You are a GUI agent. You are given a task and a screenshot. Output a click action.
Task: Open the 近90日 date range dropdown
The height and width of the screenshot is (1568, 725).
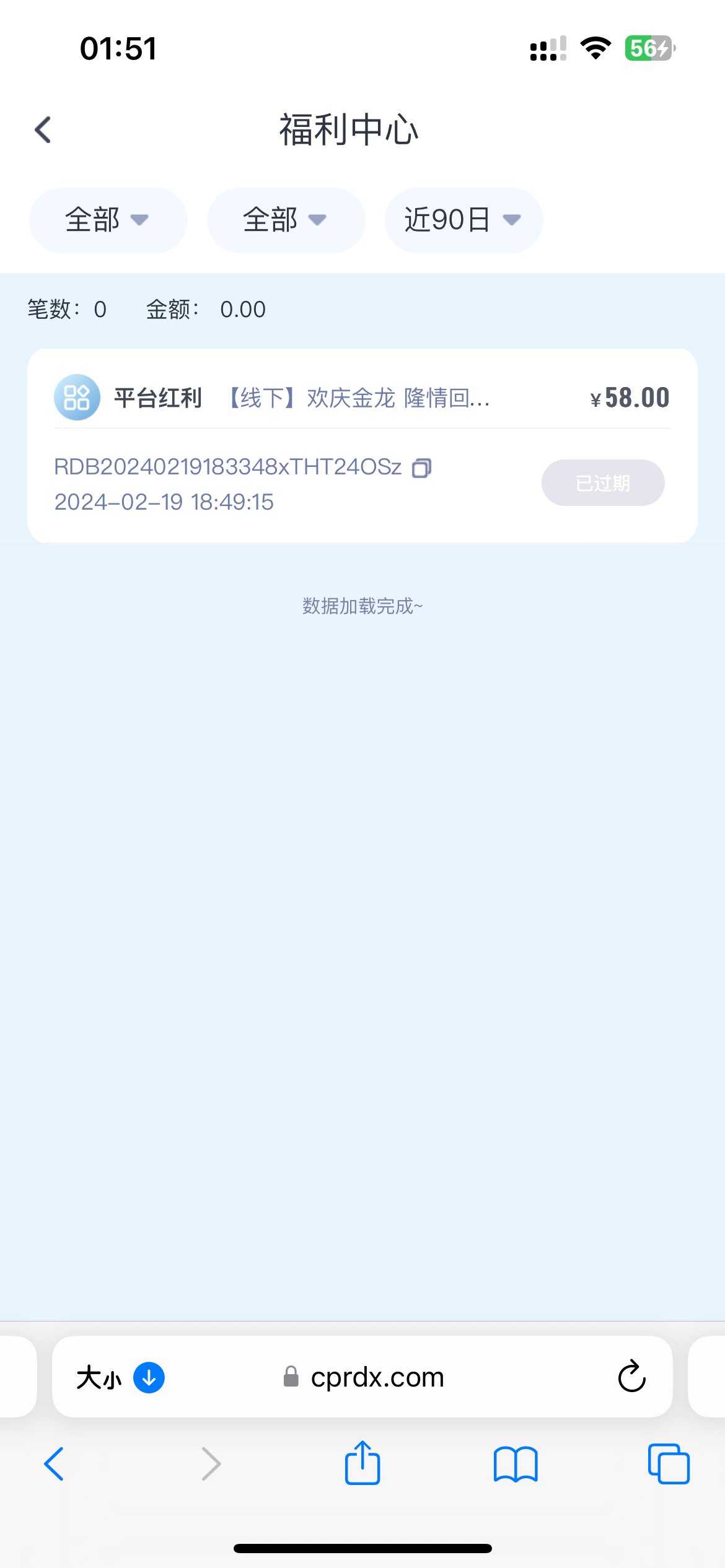463,220
